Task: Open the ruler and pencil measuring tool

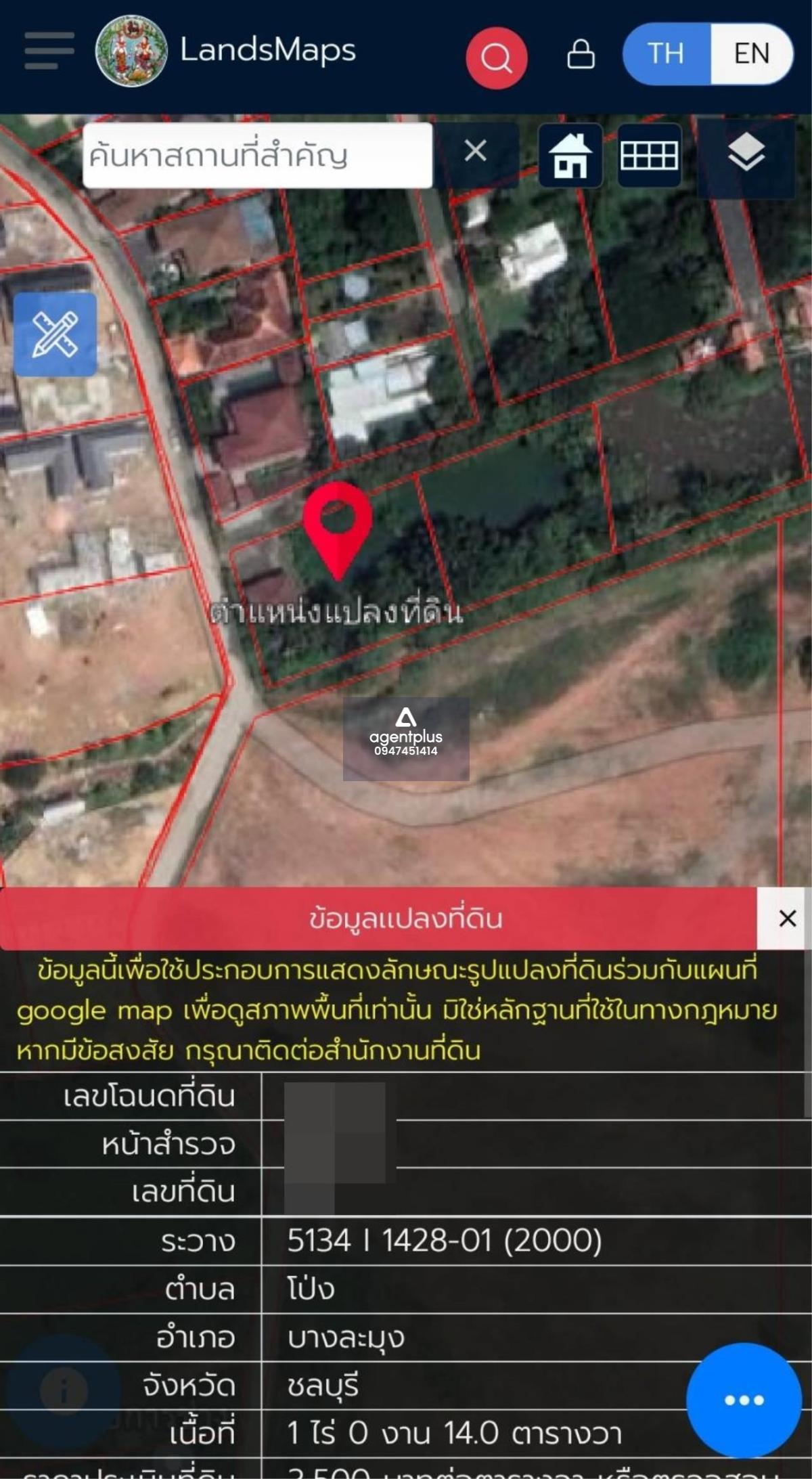Action: pos(55,334)
